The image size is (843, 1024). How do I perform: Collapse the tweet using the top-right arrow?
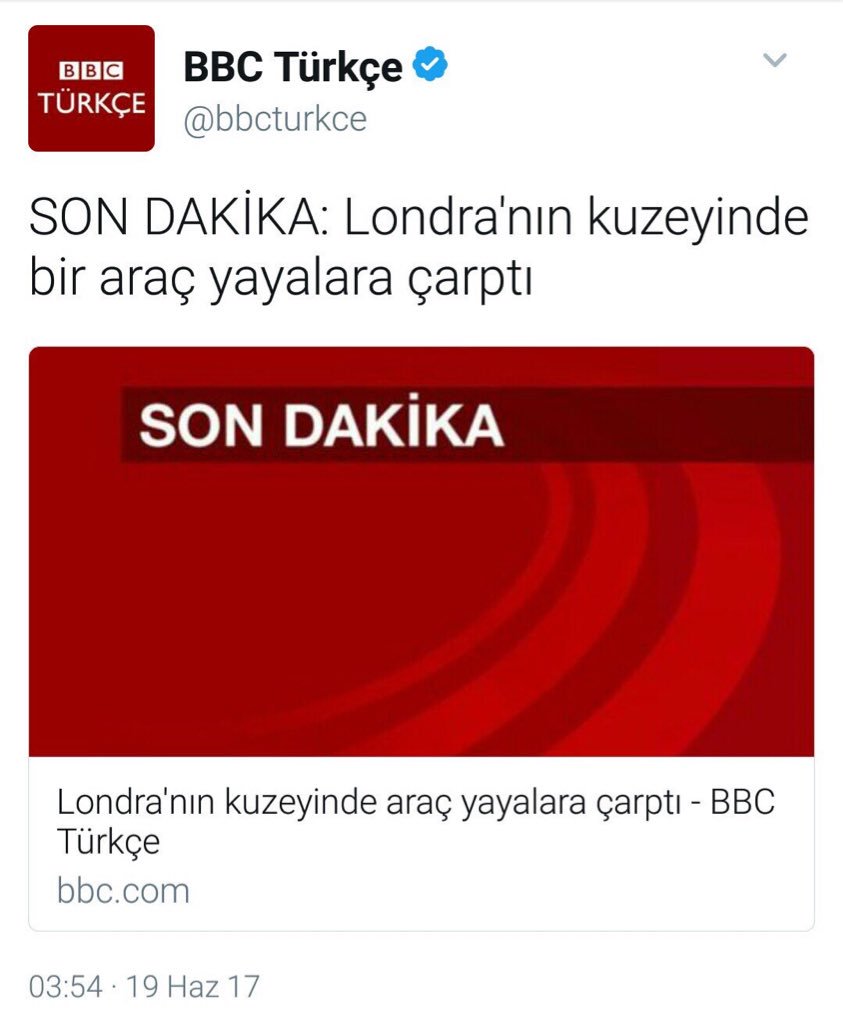[x=774, y=58]
